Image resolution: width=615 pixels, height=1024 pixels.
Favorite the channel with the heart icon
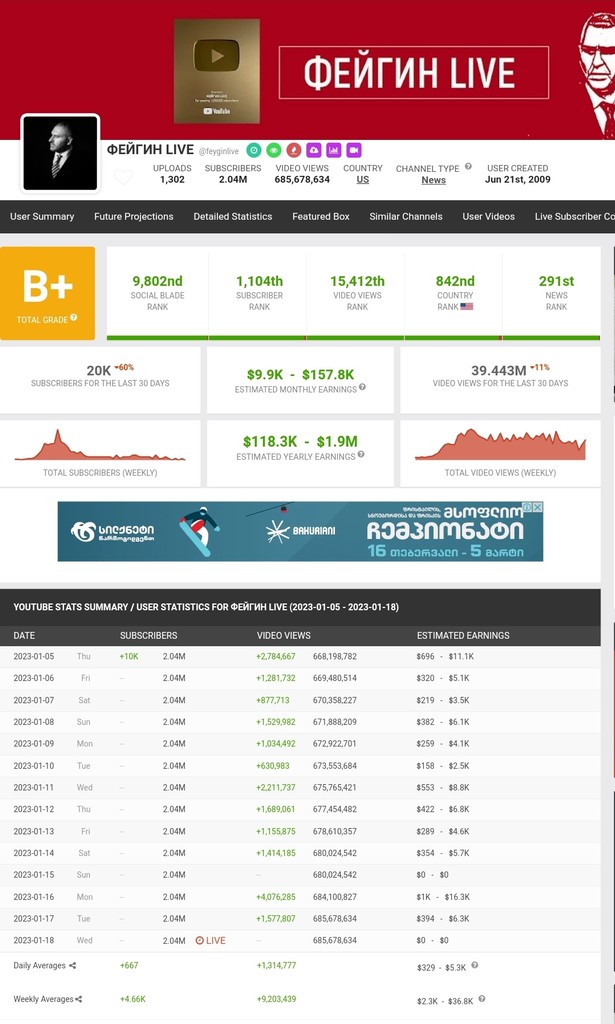123,178
